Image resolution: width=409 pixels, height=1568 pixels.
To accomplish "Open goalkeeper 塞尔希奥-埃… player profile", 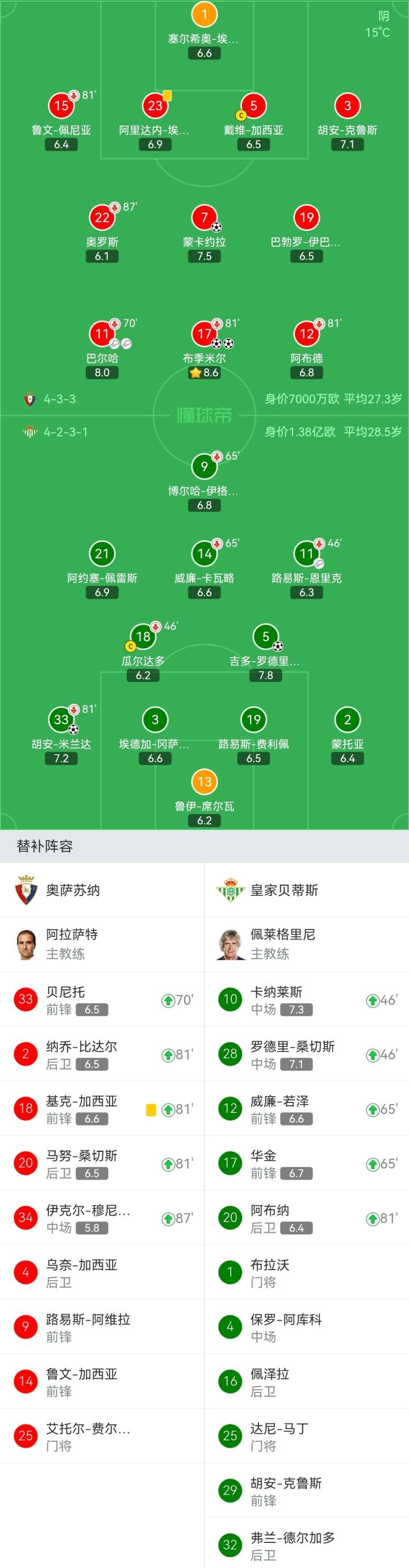I will click(x=204, y=15).
